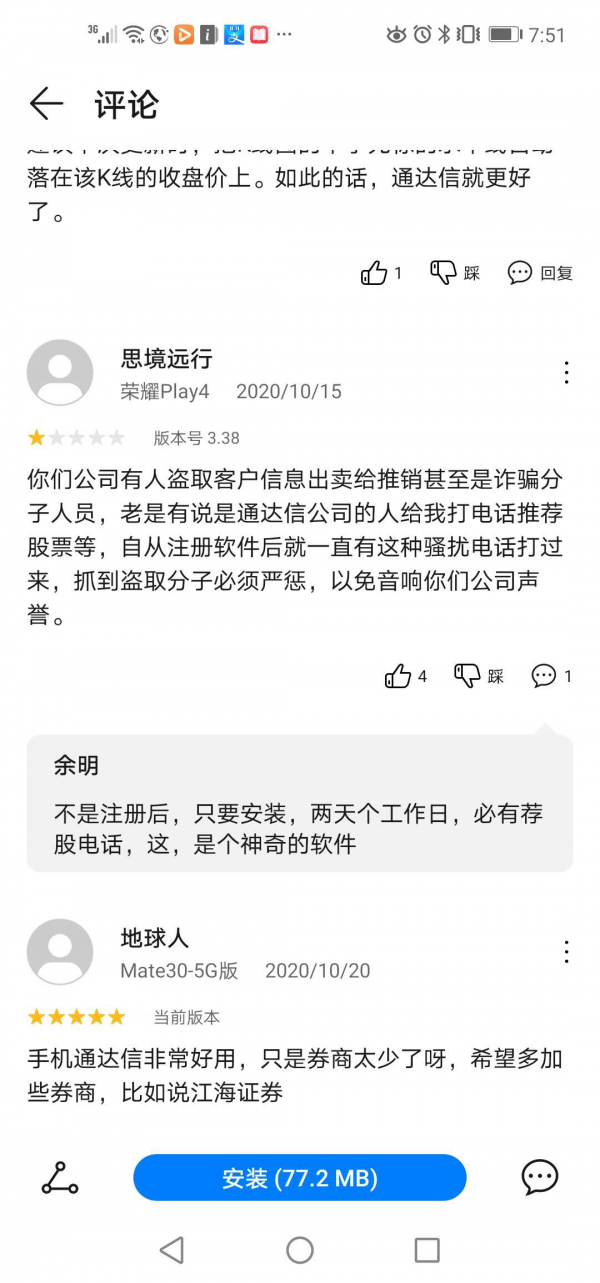Screen dimensions: 600x1283
Task: Write a comment via the speech bubble
Action: [540, 1178]
